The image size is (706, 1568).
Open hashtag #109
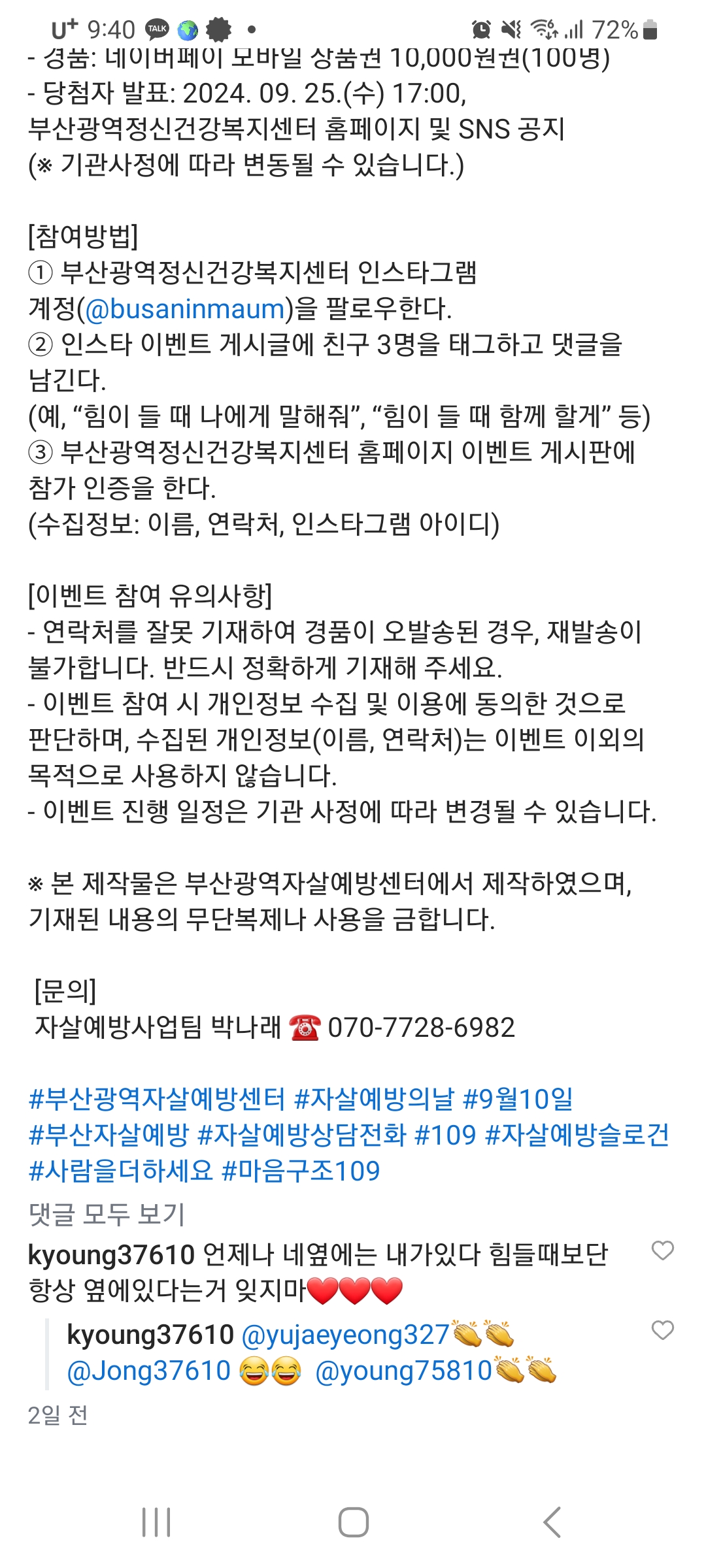click(x=446, y=1135)
